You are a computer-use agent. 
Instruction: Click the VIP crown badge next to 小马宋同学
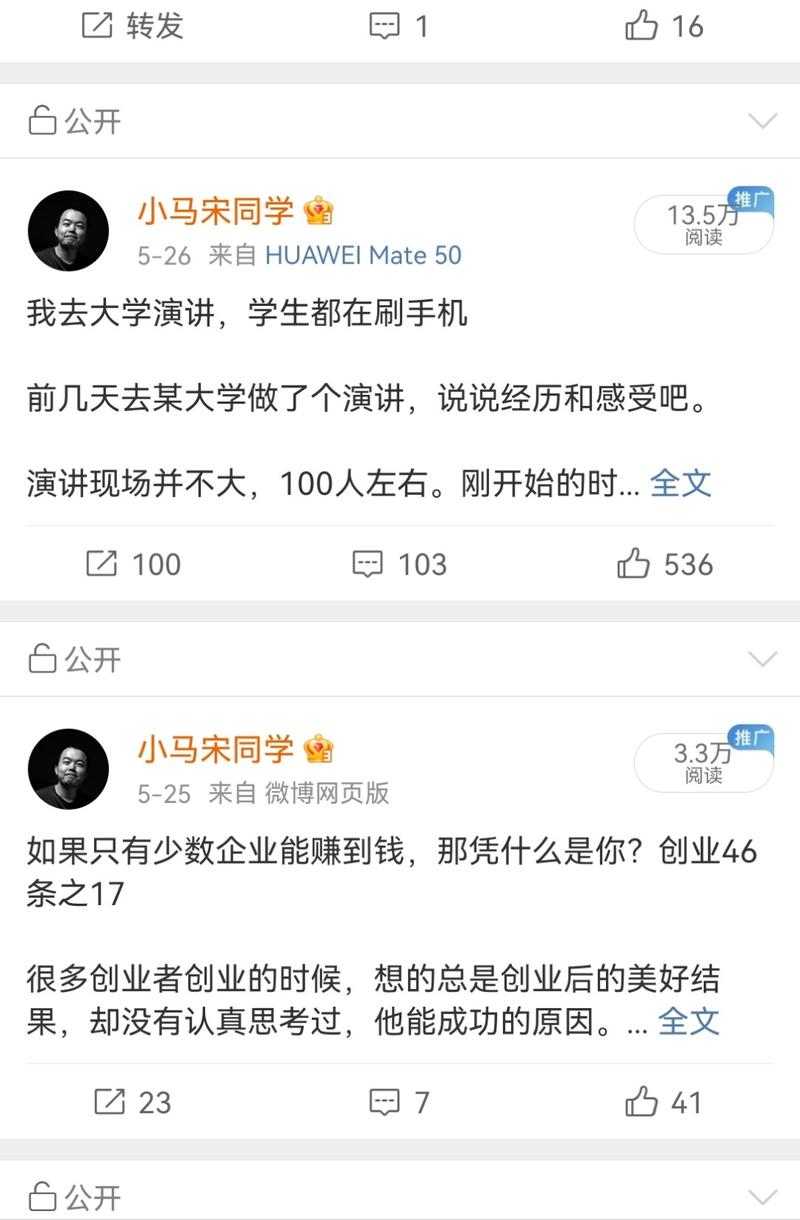(318, 211)
